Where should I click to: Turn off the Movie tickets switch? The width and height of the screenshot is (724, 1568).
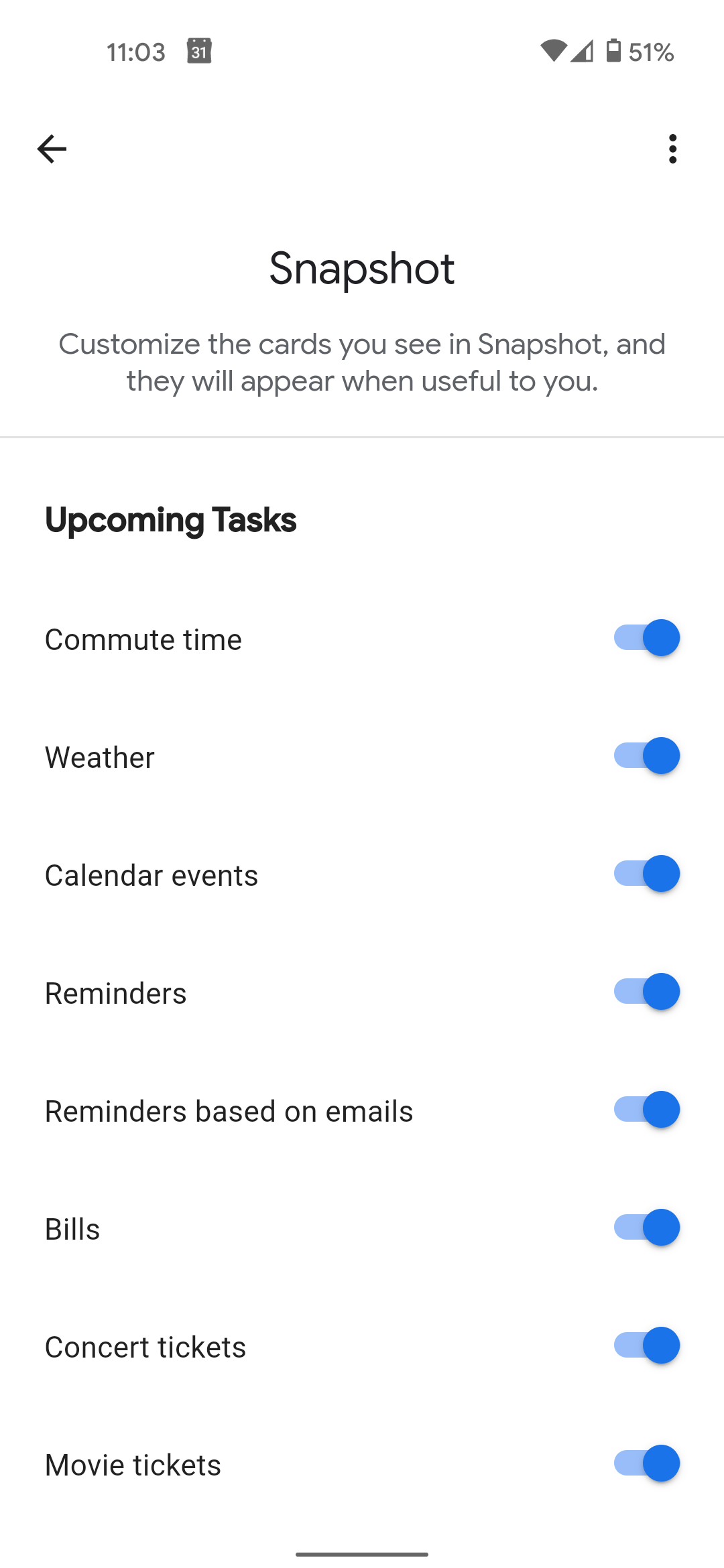pyautogui.click(x=646, y=1463)
